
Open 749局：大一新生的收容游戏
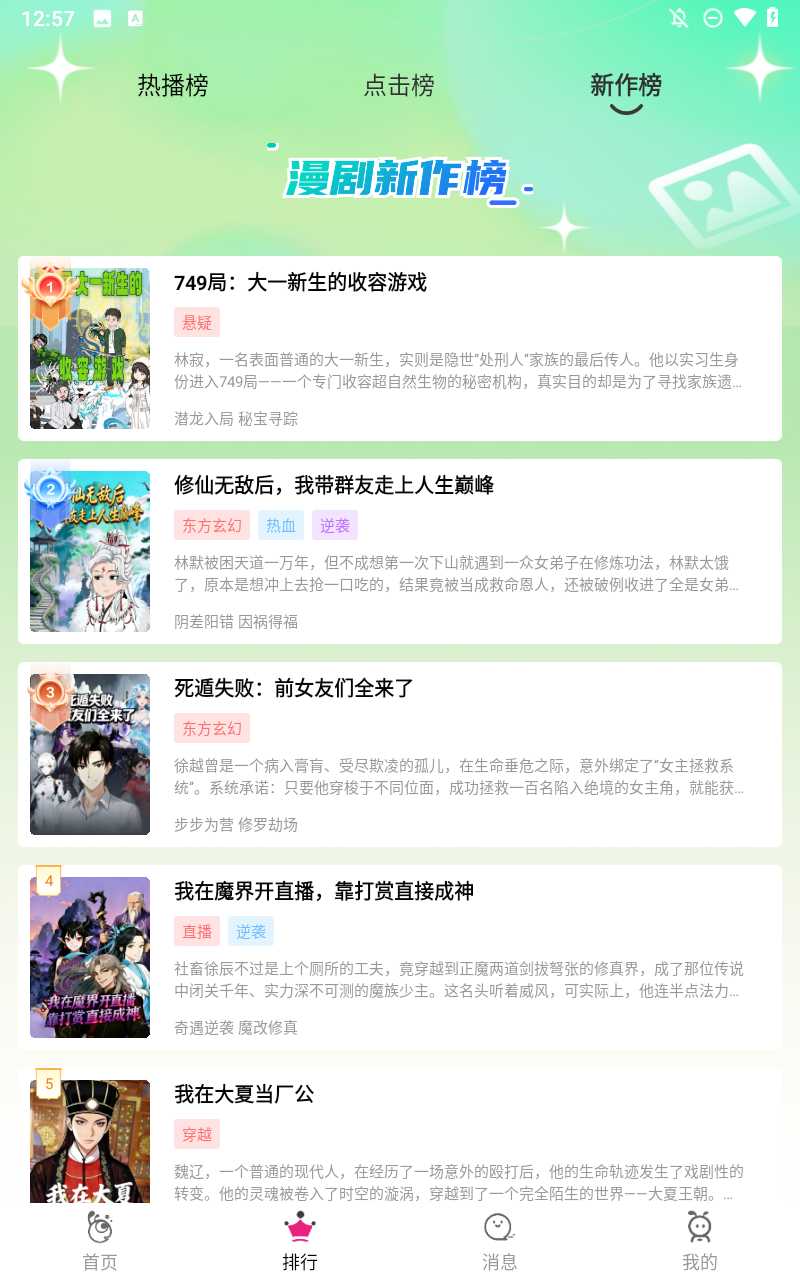coord(400,348)
